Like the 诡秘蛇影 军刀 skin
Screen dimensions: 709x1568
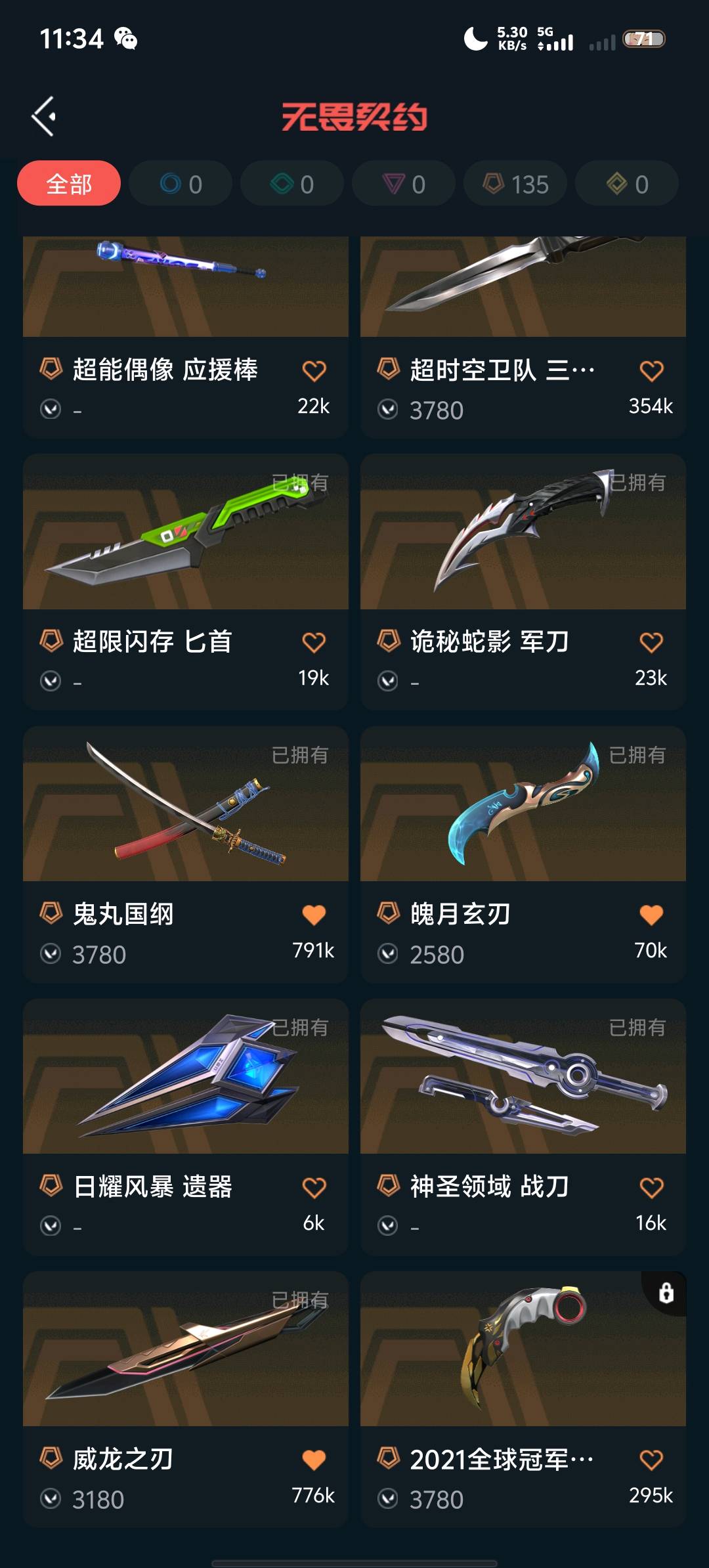pos(651,642)
